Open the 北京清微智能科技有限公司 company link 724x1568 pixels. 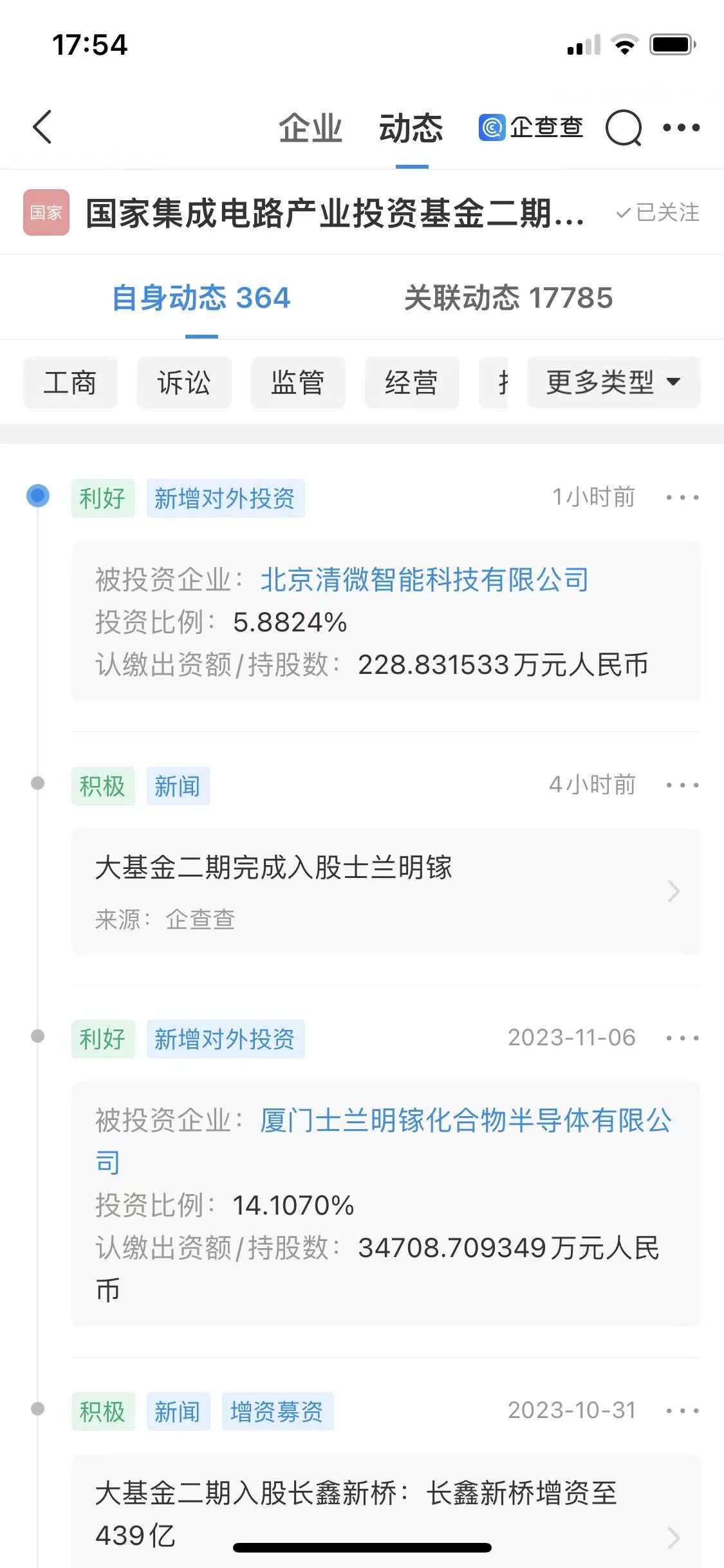pos(424,579)
